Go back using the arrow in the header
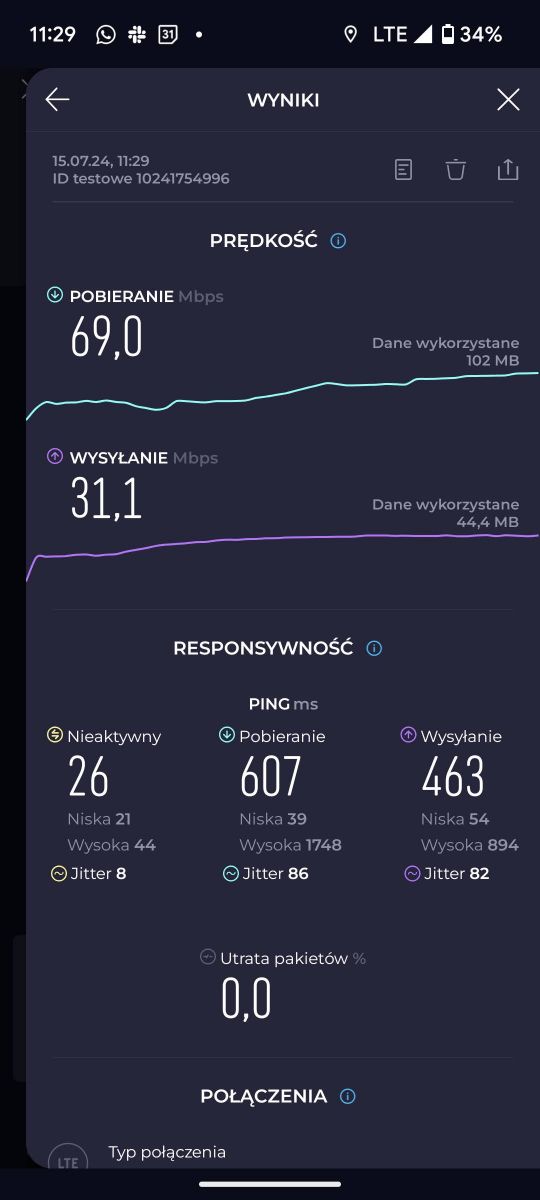540x1200 pixels. click(x=57, y=99)
